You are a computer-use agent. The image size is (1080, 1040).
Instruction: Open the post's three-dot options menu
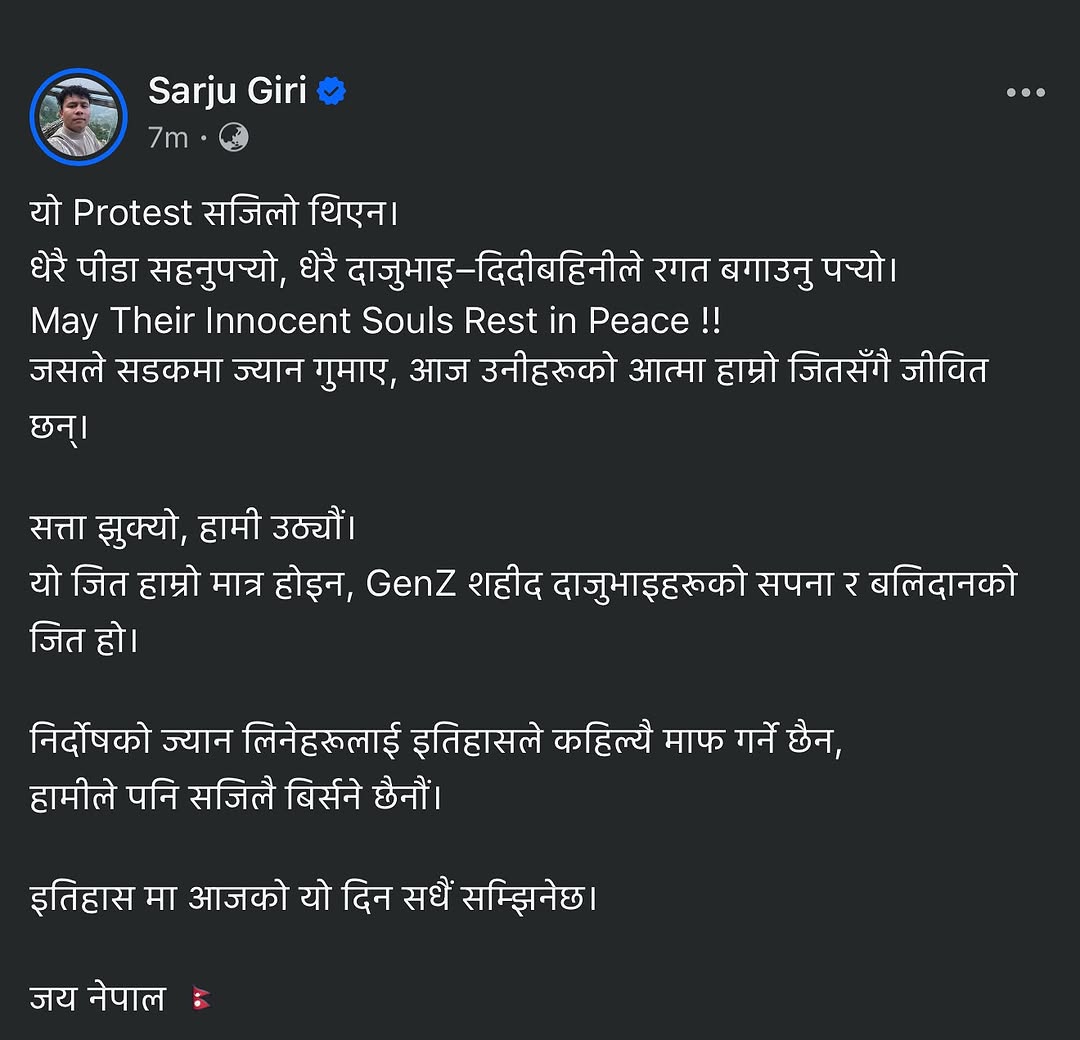(x=1025, y=93)
